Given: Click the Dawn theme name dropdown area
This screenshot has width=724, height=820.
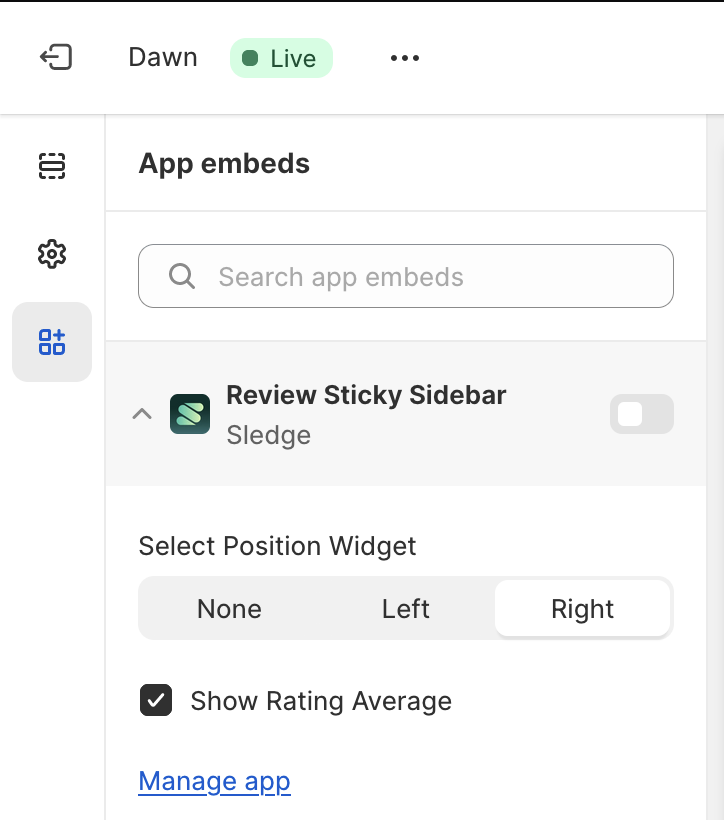Looking at the screenshot, I should click(162, 57).
